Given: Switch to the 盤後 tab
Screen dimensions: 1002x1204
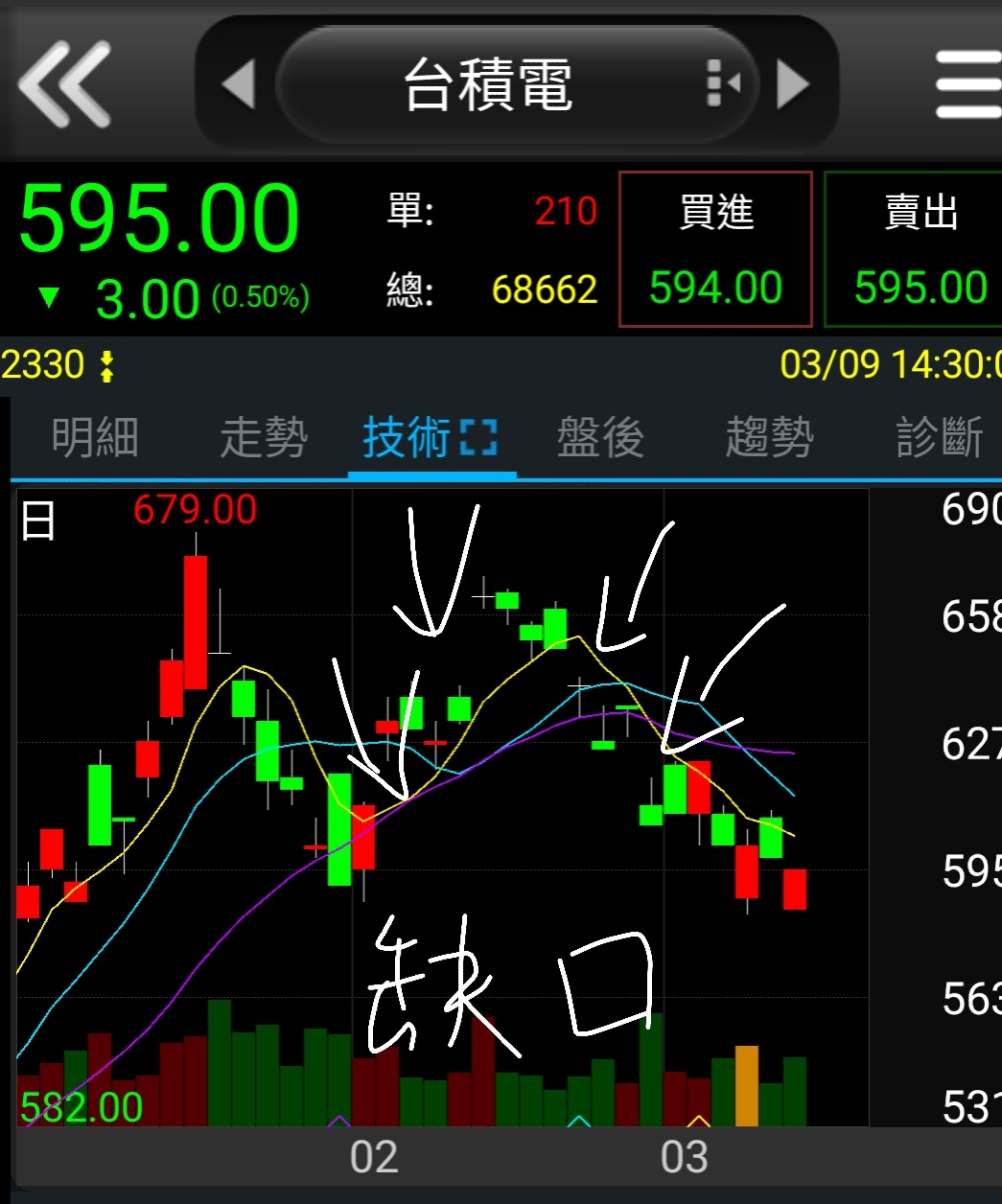Looking at the screenshot, I should point(600,438).
